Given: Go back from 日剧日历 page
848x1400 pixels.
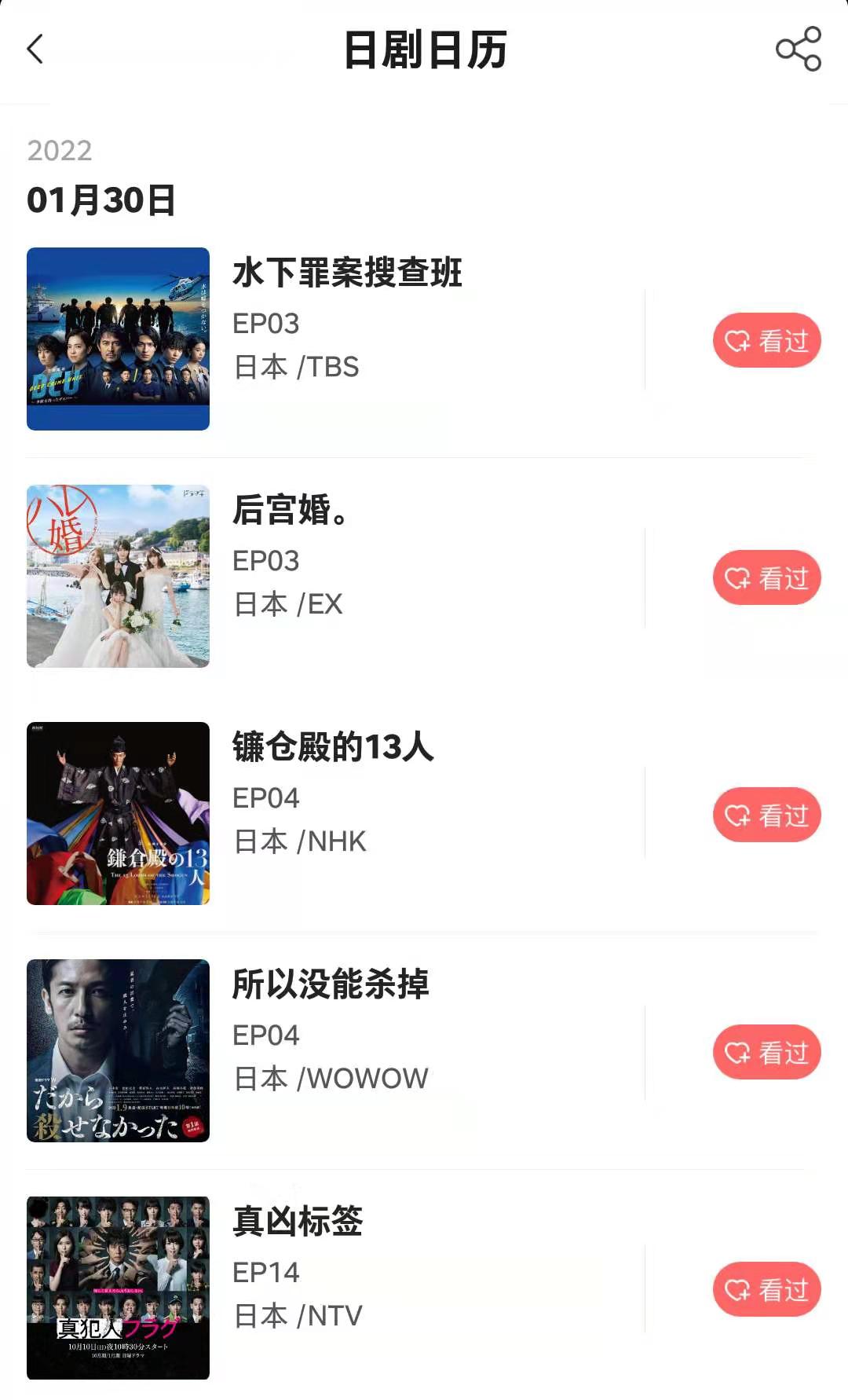Looking at the screenshot, I should click(x=35, y=49).
